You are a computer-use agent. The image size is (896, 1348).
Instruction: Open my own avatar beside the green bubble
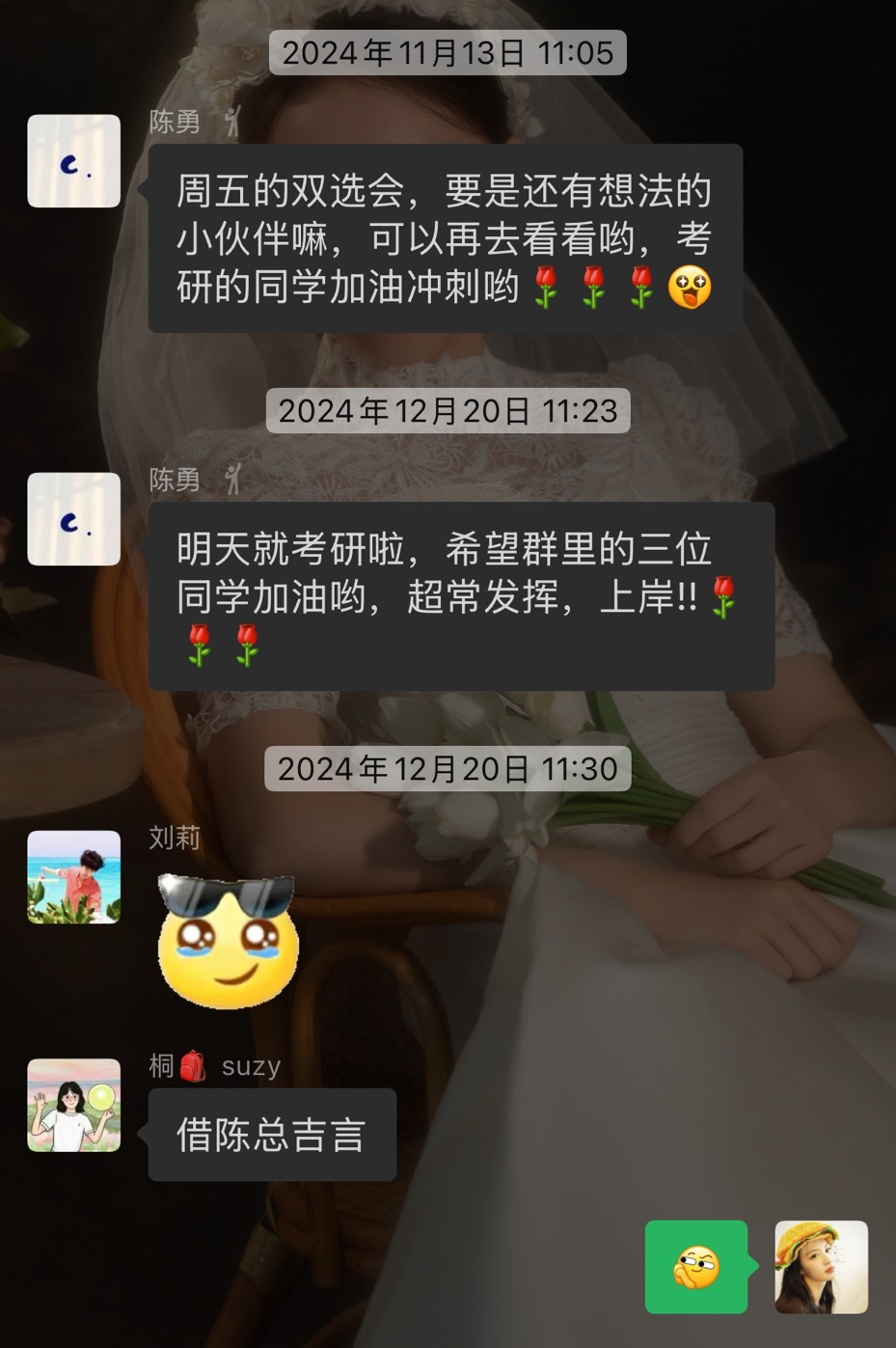pos(821,1267)
